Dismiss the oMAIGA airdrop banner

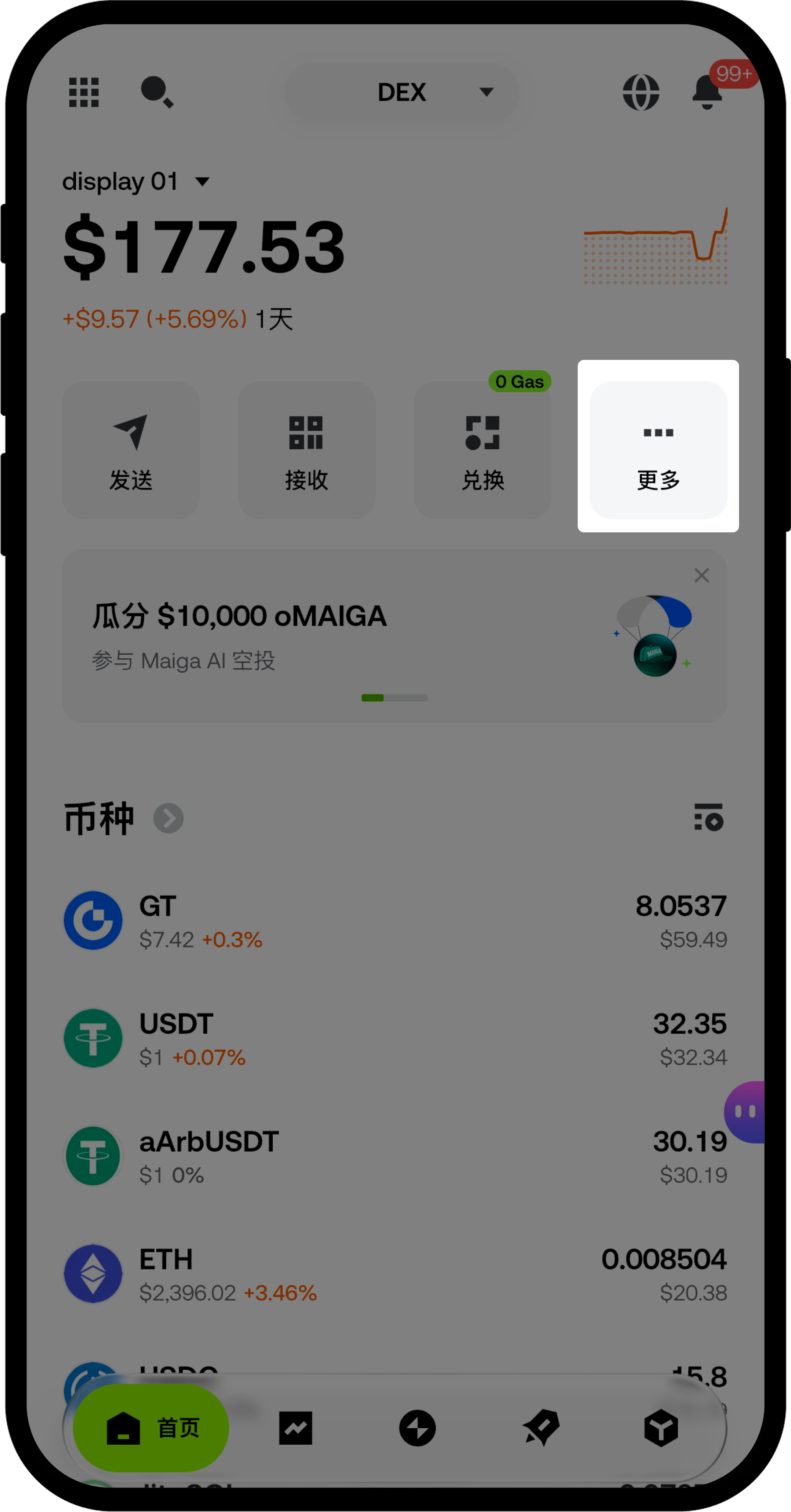[701, 575]
